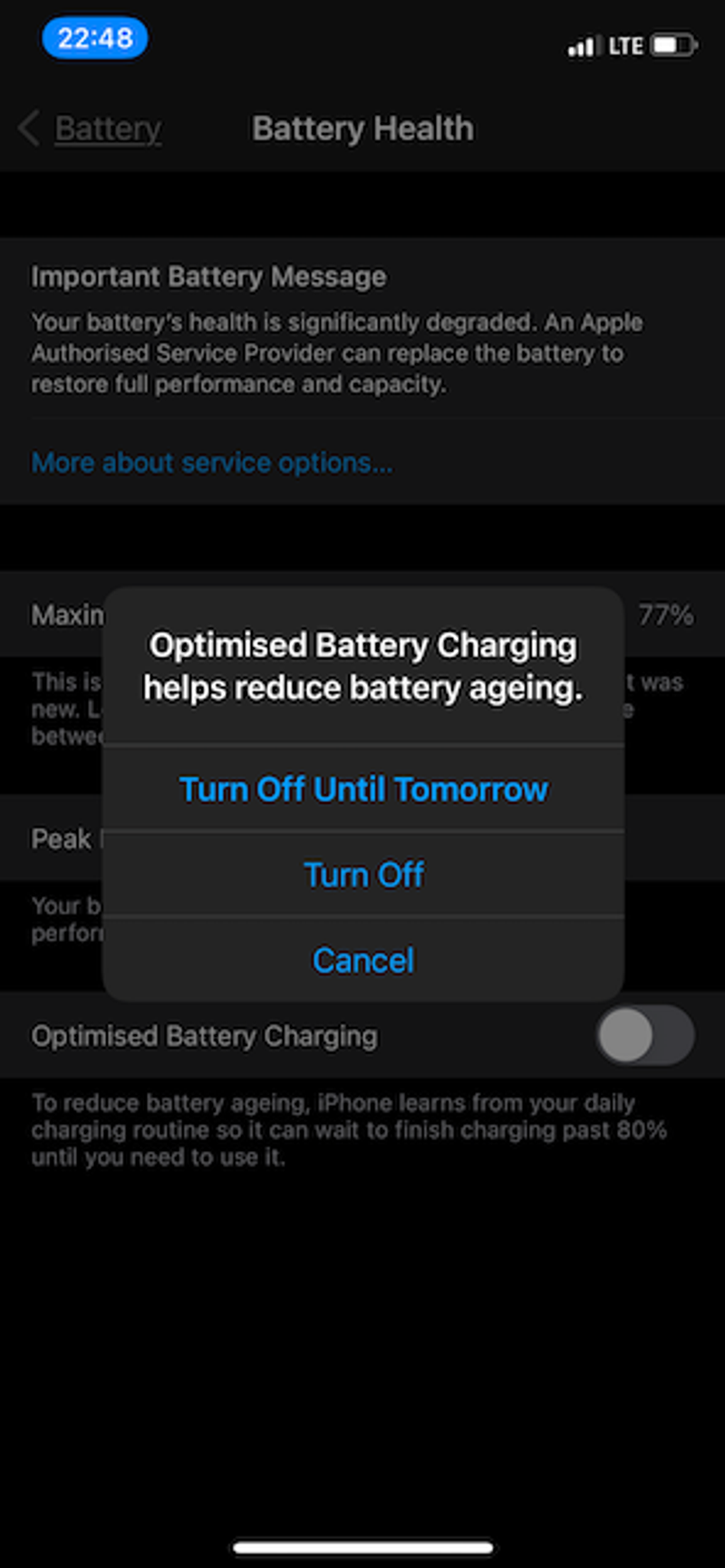Open More about service options link

(x=210, y=462)
